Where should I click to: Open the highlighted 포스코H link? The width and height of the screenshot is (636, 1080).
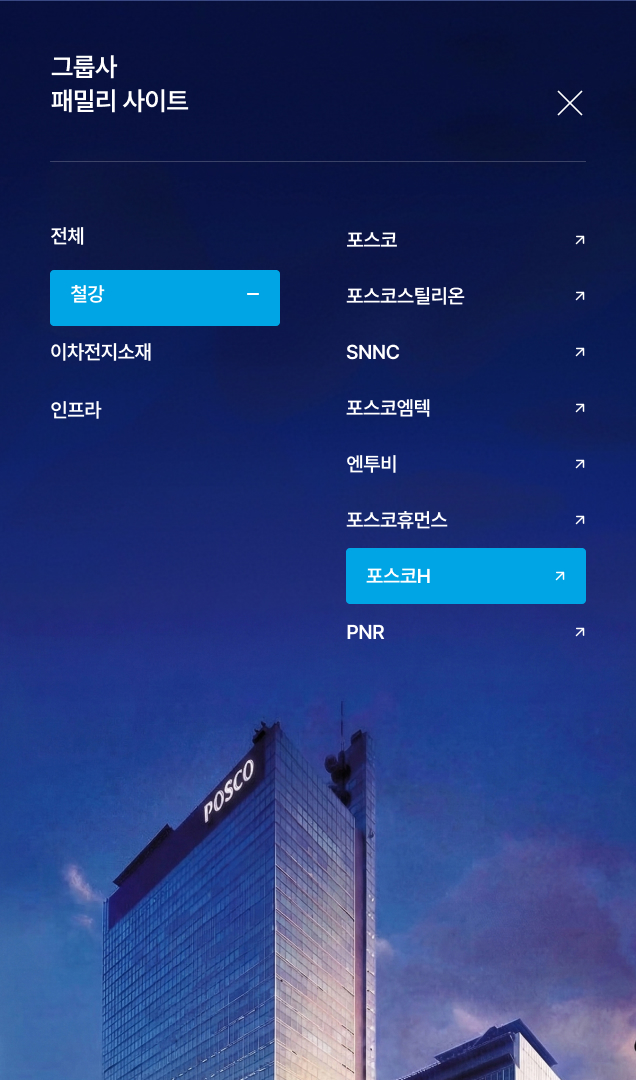point(465,576)
